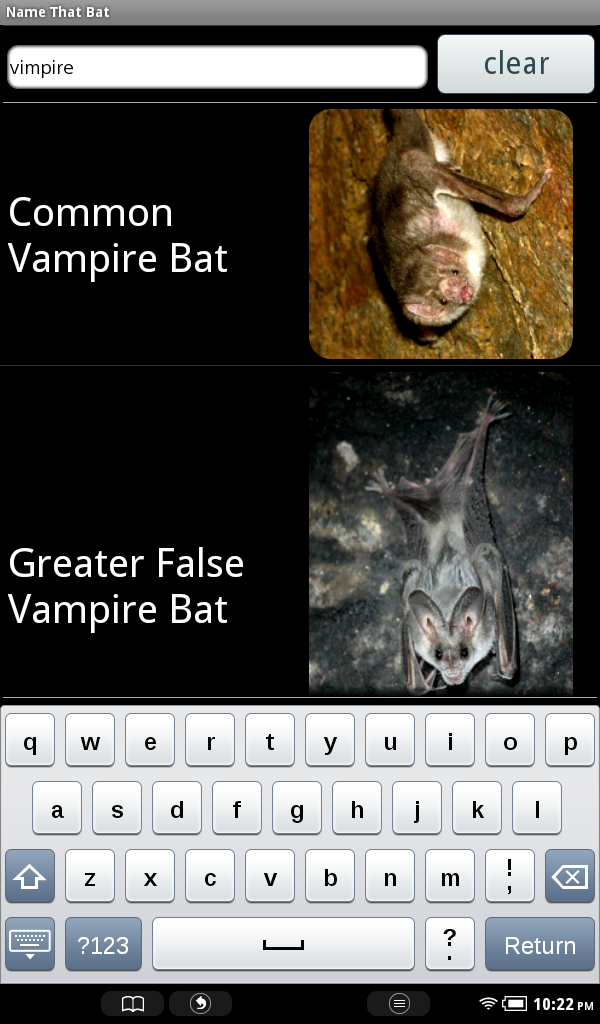Type the letter 'a' key
This screenshot has width=600, height=1024.
click(57, 809)
